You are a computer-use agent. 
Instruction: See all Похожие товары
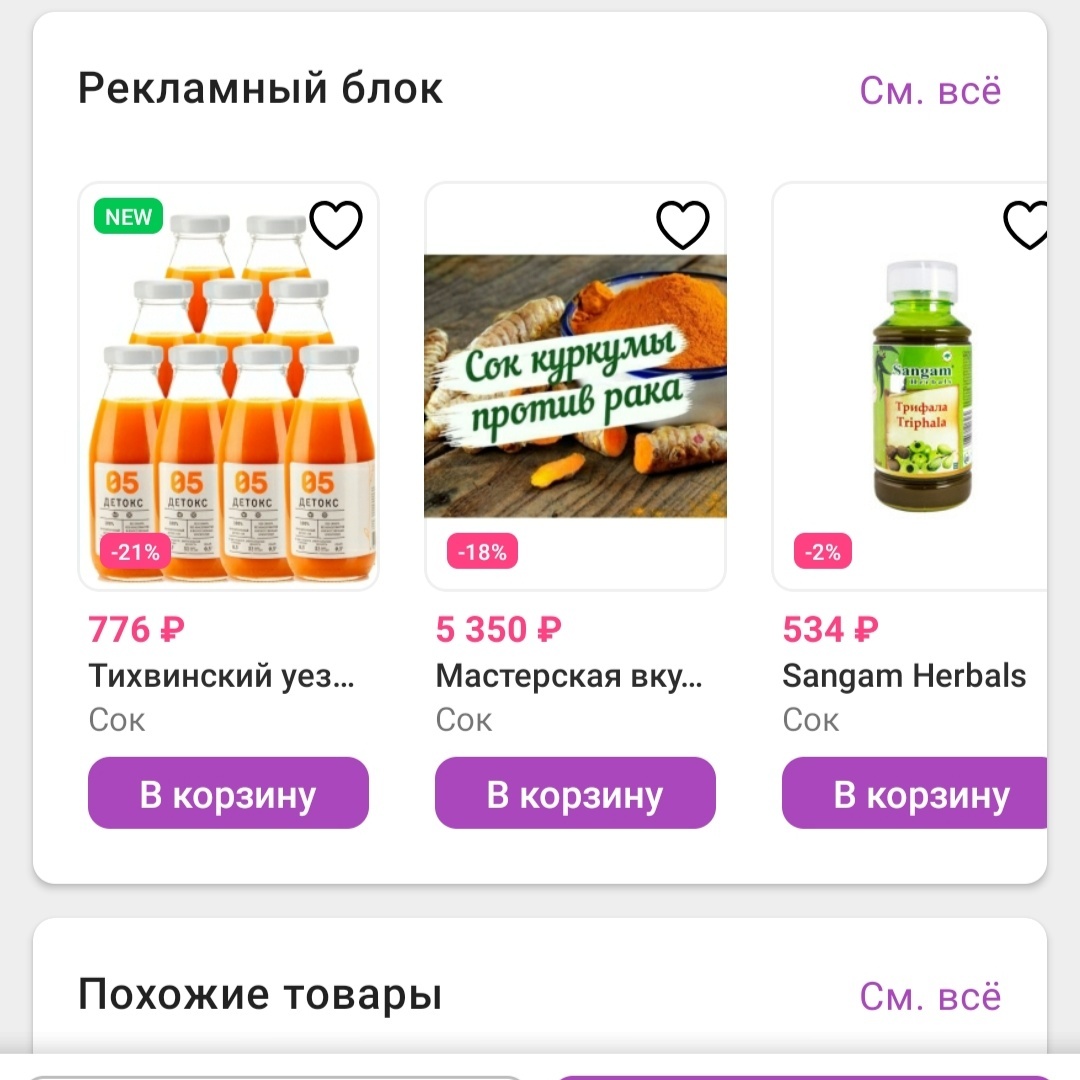pos(929,996)
